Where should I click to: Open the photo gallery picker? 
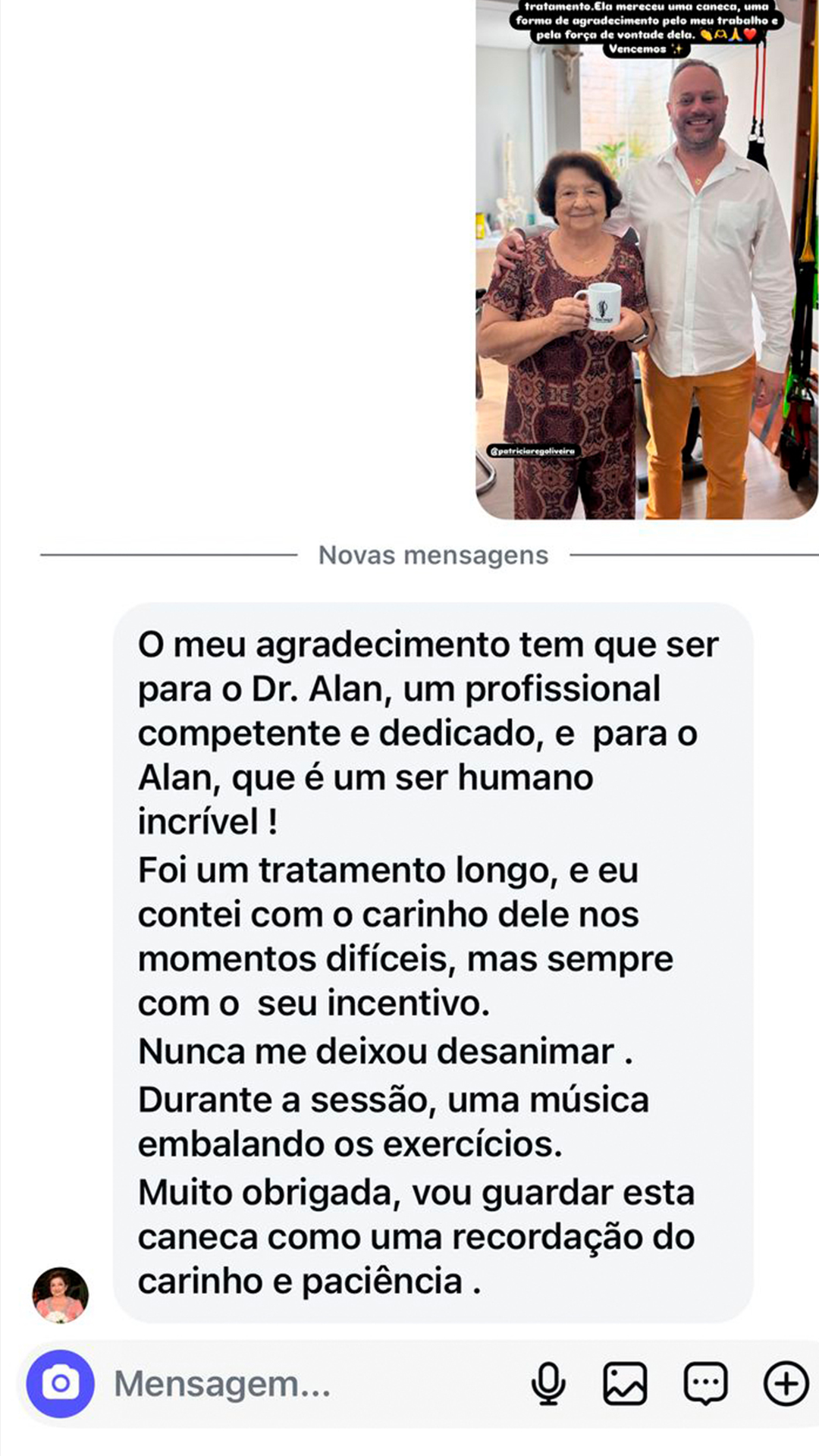625,1384
